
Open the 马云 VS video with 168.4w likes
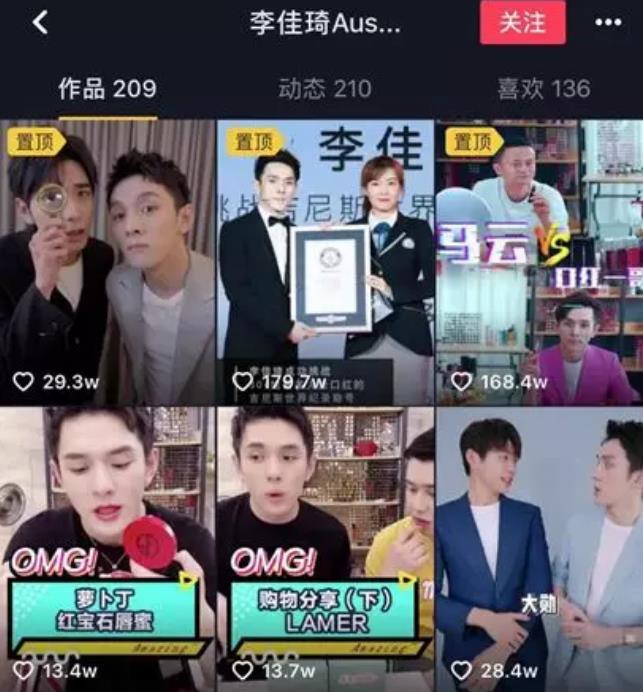coord(540,262)
